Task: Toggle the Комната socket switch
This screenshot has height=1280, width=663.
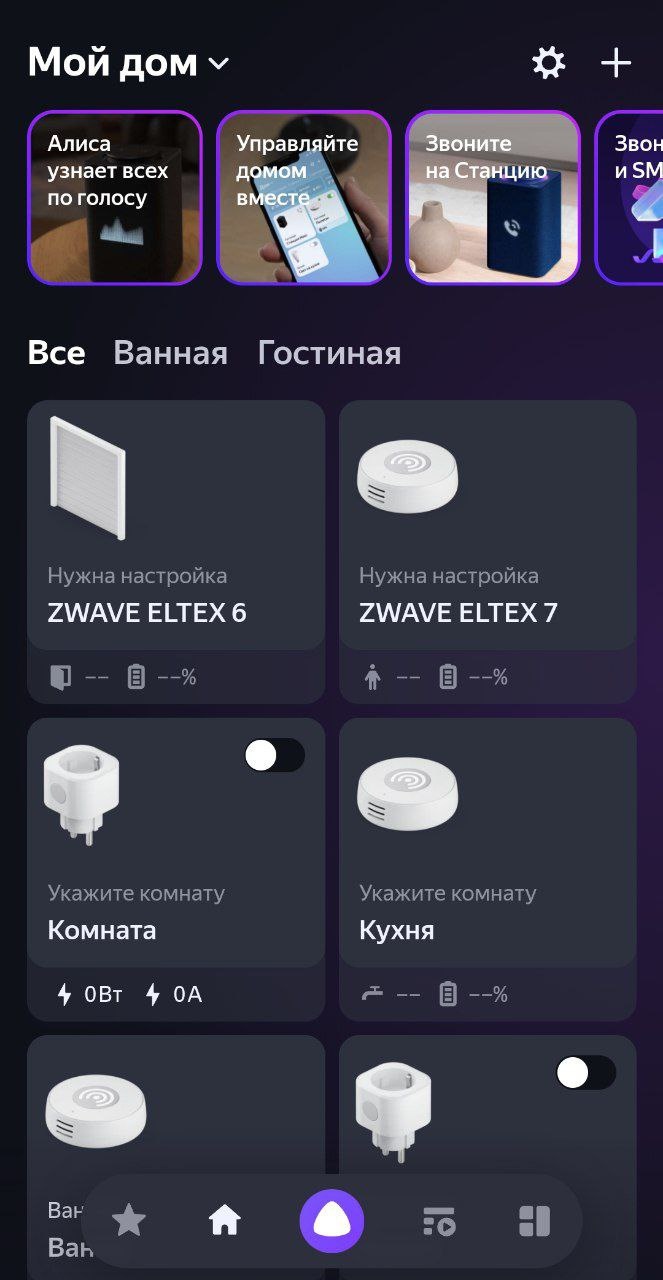Action: (x=274, y=756)
